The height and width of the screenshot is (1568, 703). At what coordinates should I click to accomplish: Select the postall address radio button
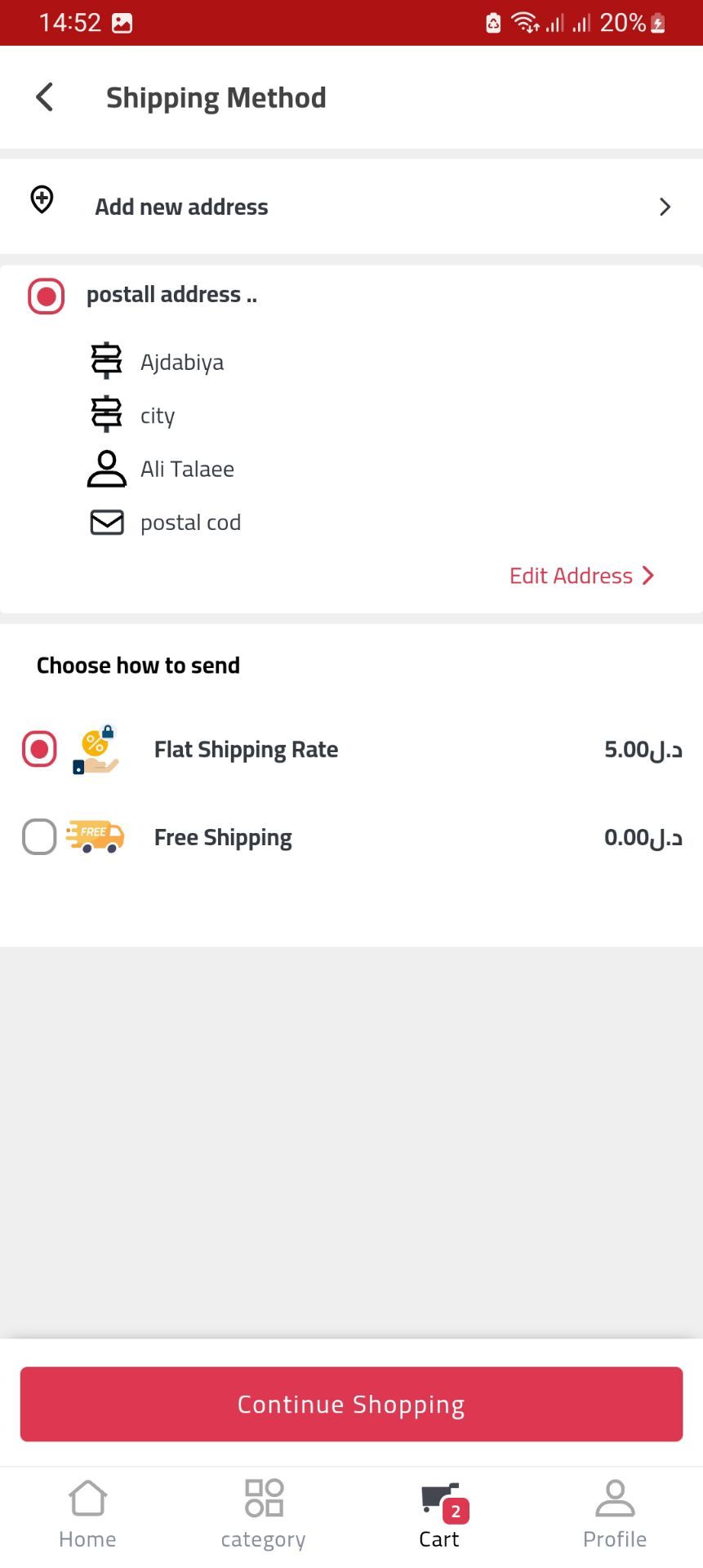47,296
